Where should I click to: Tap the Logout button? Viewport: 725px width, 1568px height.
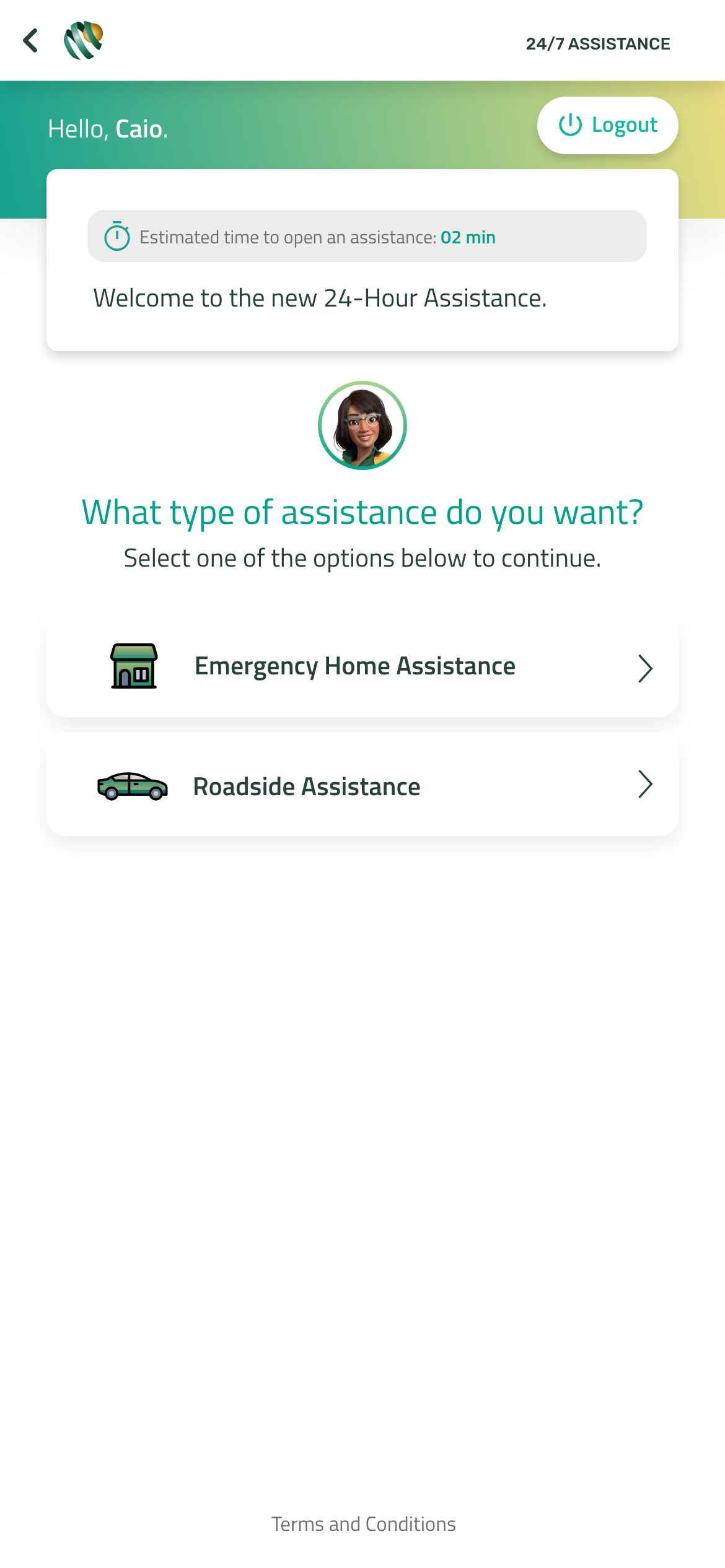click(607, 125)
